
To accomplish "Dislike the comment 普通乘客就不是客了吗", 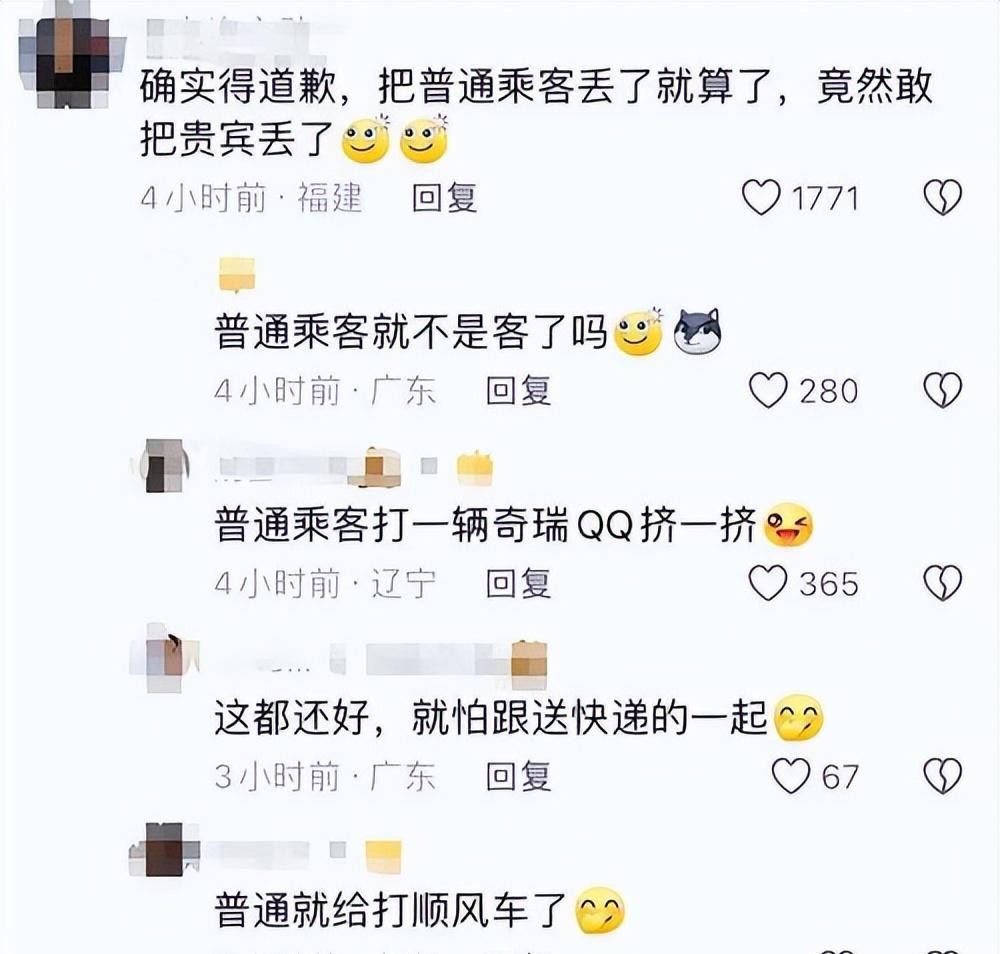I will pyautogui.click(x=942, y=390).
